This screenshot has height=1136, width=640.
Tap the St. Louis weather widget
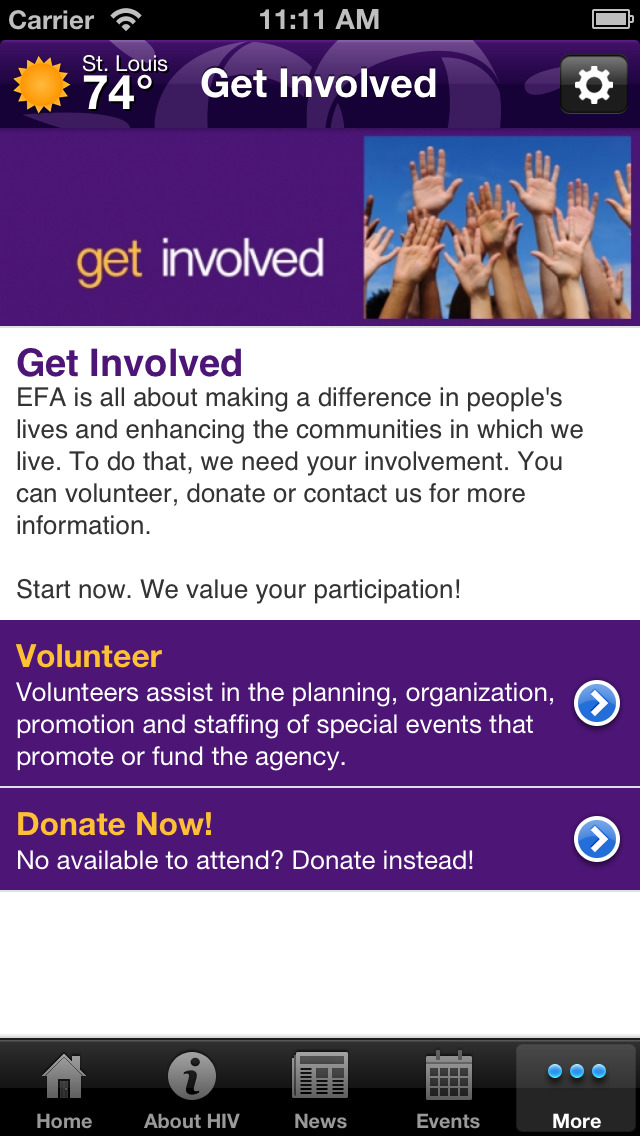(x=91, y=83)
